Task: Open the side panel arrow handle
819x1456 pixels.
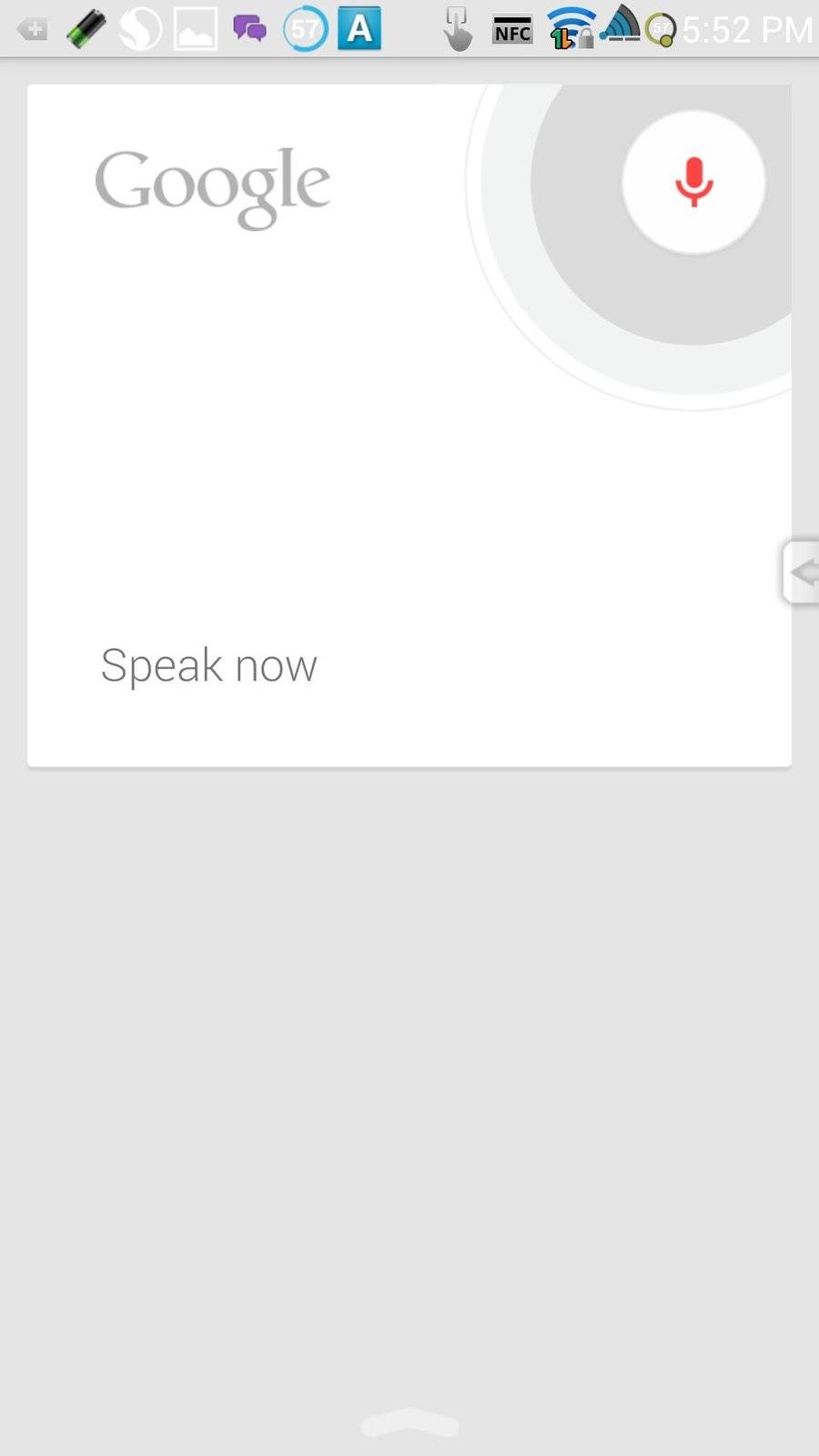Action: (802, 571)
